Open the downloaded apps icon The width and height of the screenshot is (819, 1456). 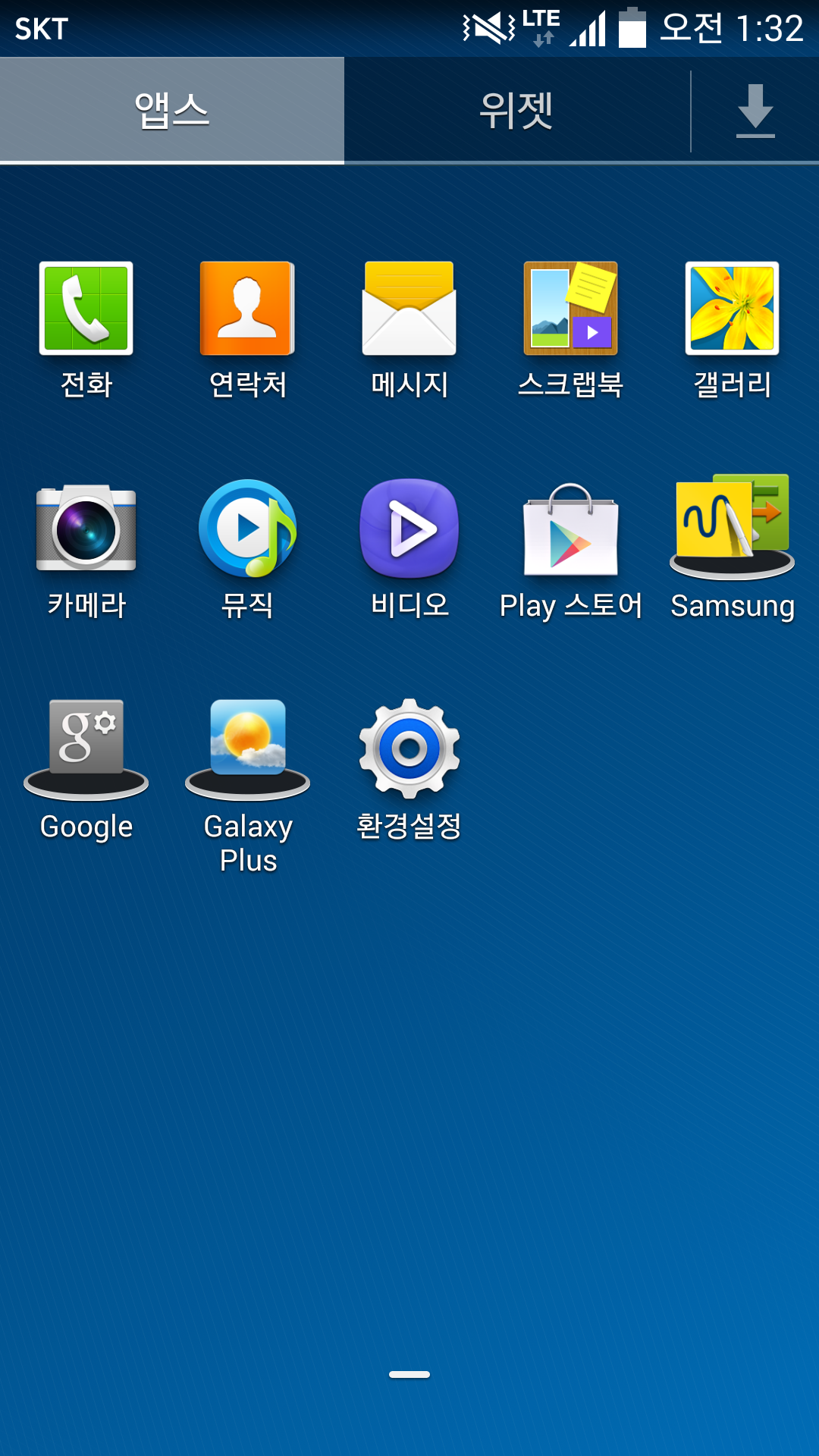click(755, 111)
